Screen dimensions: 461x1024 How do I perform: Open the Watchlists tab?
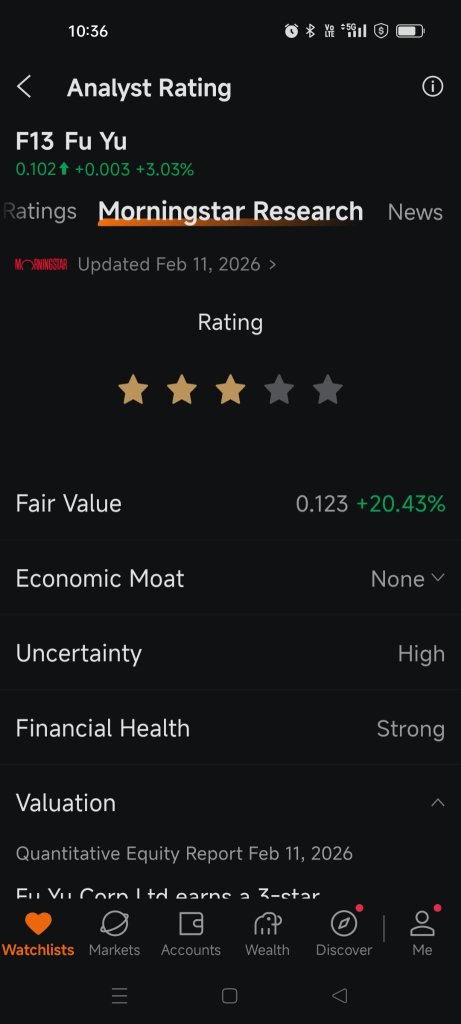pyautogui.click(x=38, y=935)
